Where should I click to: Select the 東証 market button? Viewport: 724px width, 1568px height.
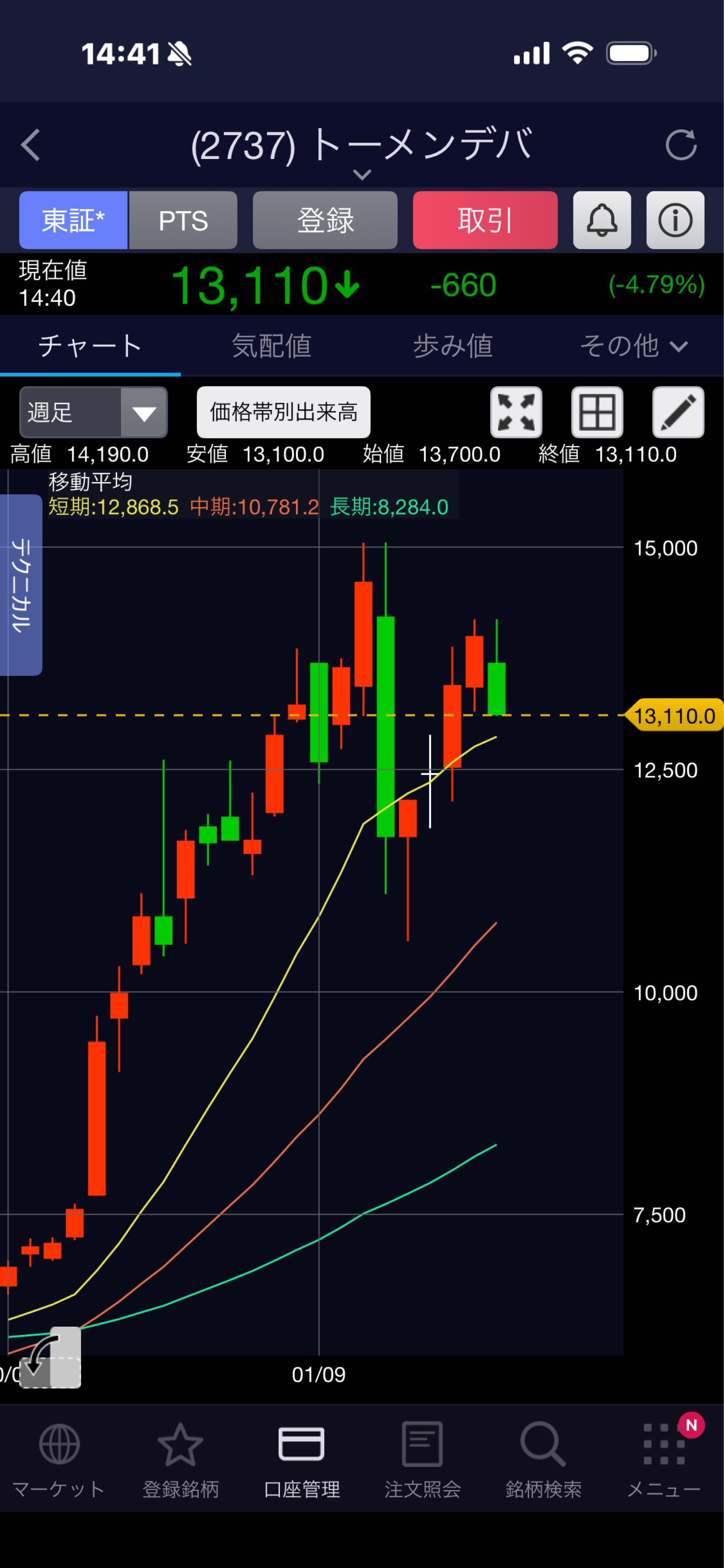click(74, 220)
